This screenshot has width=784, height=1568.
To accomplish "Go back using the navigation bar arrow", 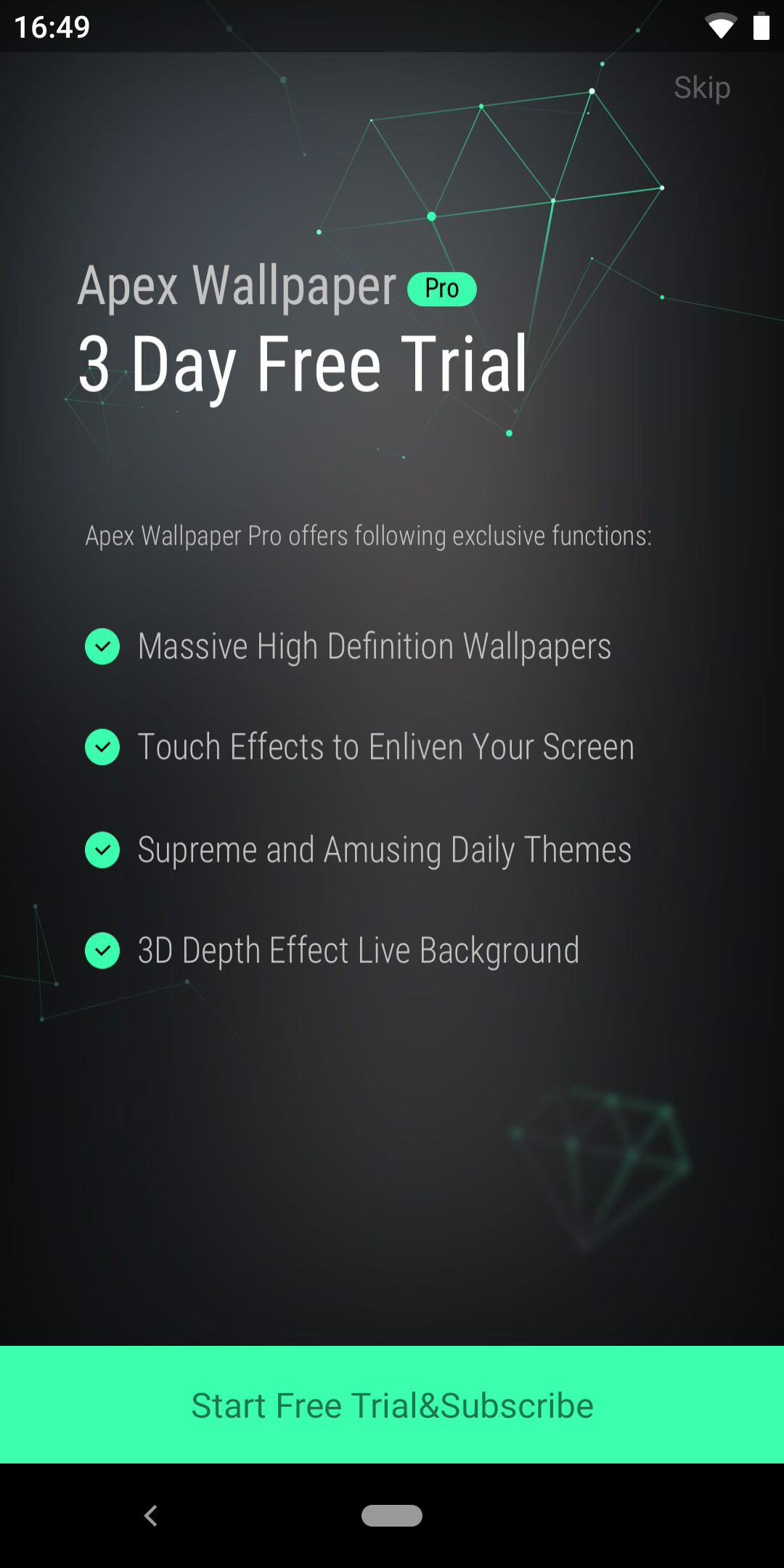I will (151, 1515).
